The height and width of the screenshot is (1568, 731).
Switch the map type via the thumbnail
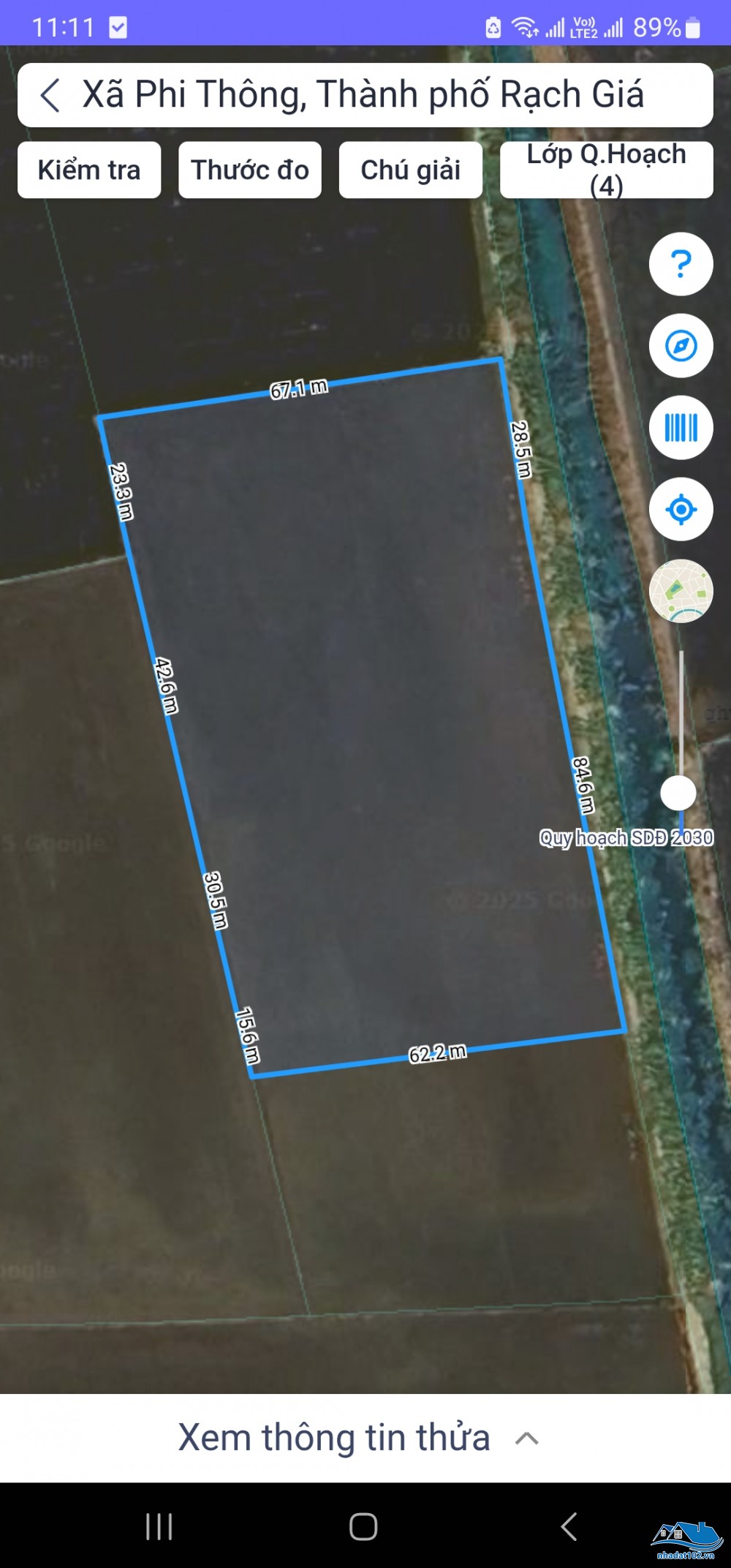681,591
